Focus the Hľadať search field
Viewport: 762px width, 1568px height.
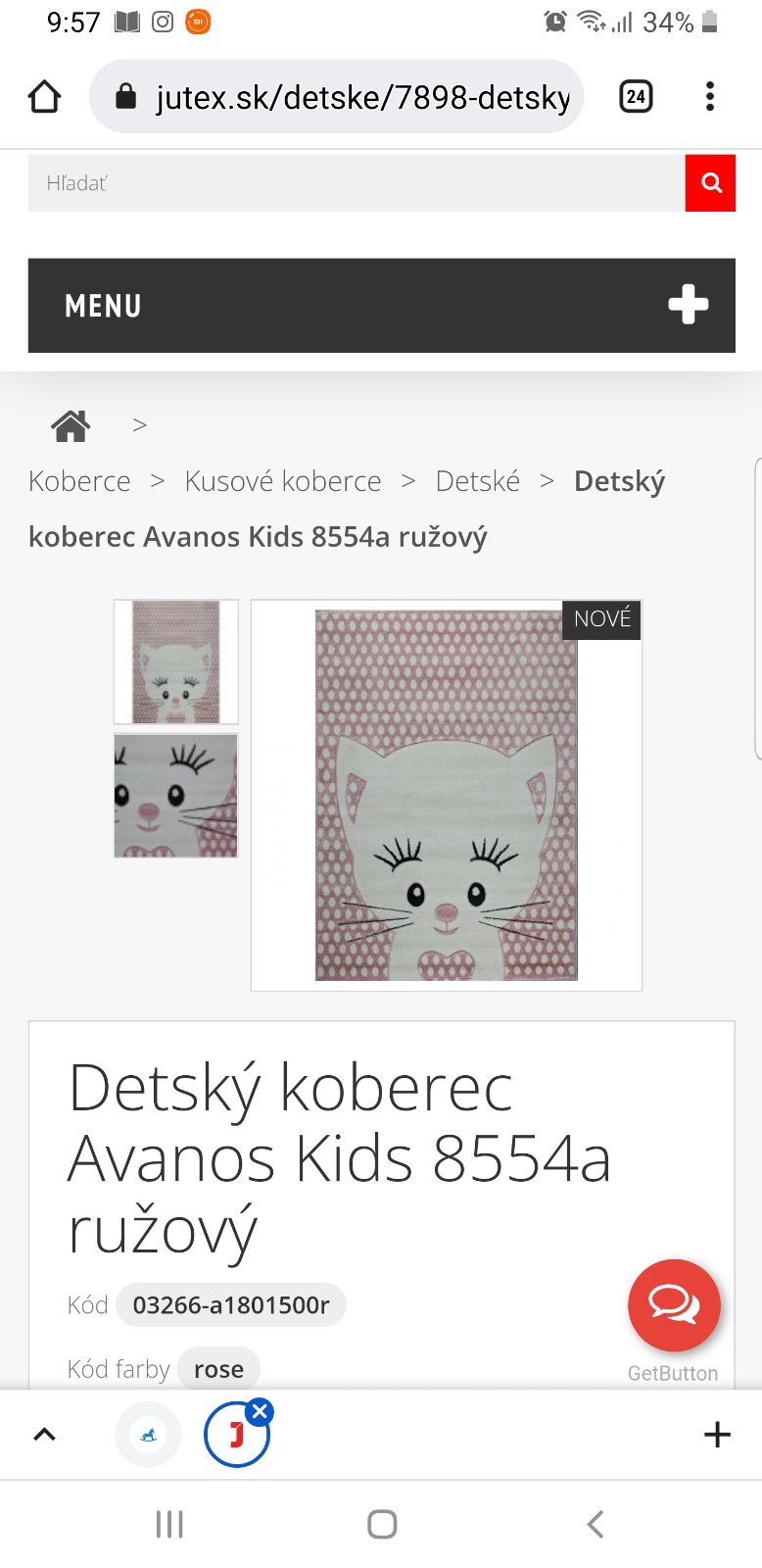357,183
